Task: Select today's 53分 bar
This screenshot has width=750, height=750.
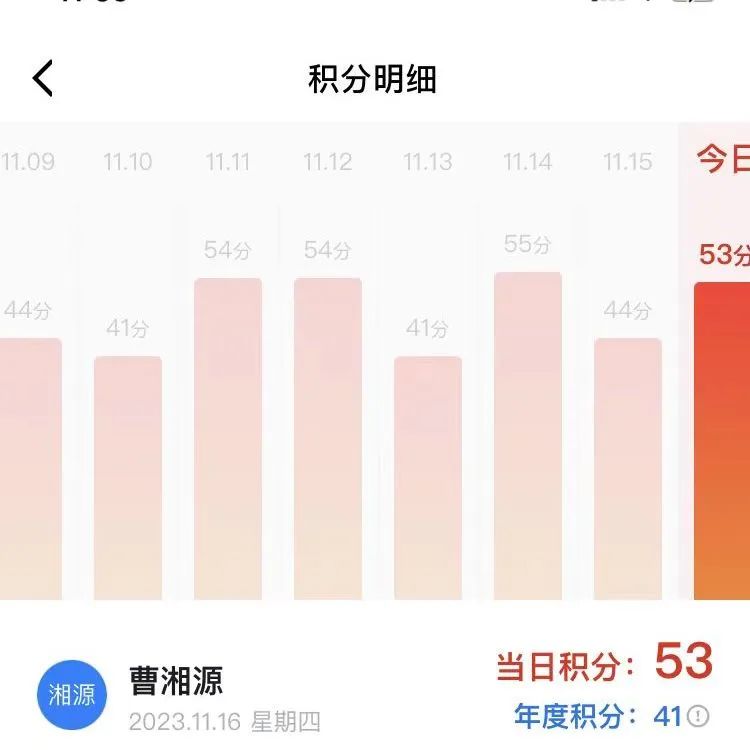Action: (722, 440)
